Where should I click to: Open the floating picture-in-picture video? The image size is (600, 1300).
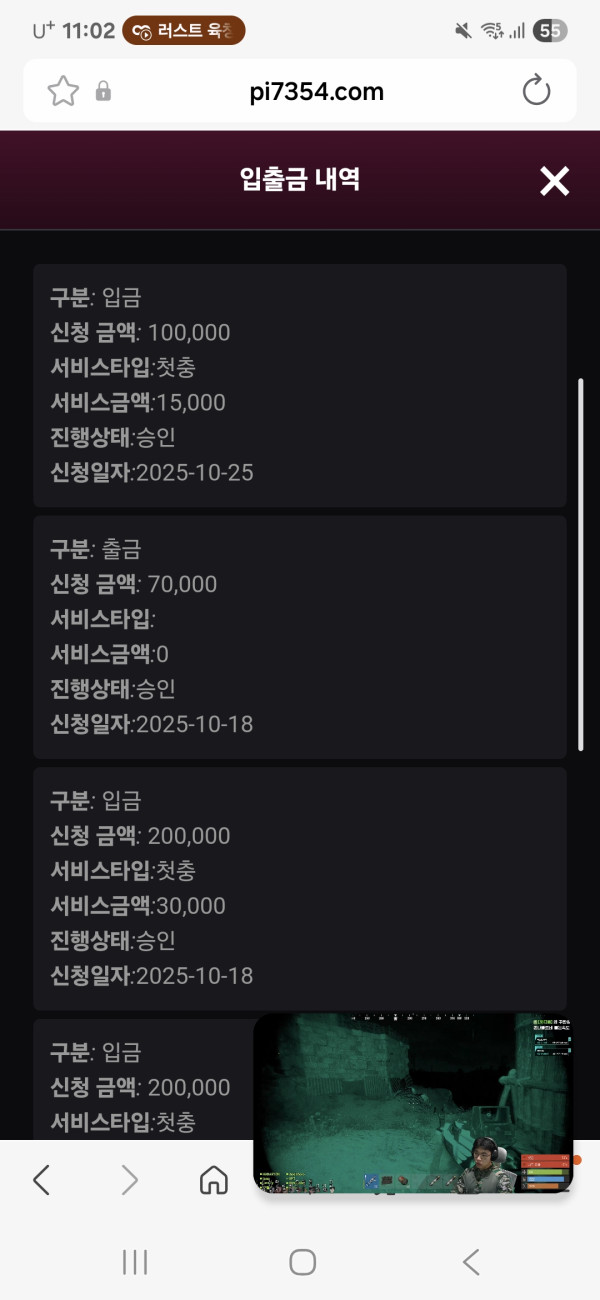pos(412,1103)
